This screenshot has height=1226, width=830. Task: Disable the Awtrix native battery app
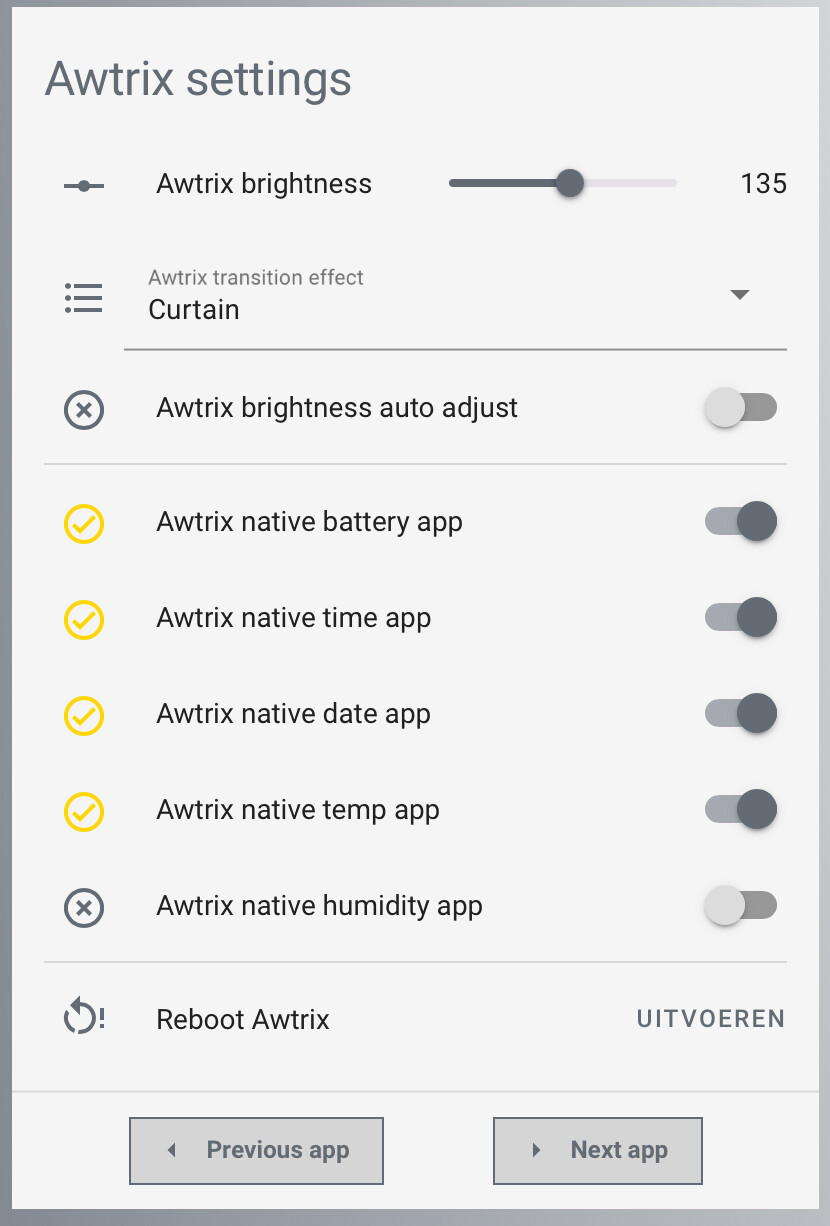click(x=741, y=521)
